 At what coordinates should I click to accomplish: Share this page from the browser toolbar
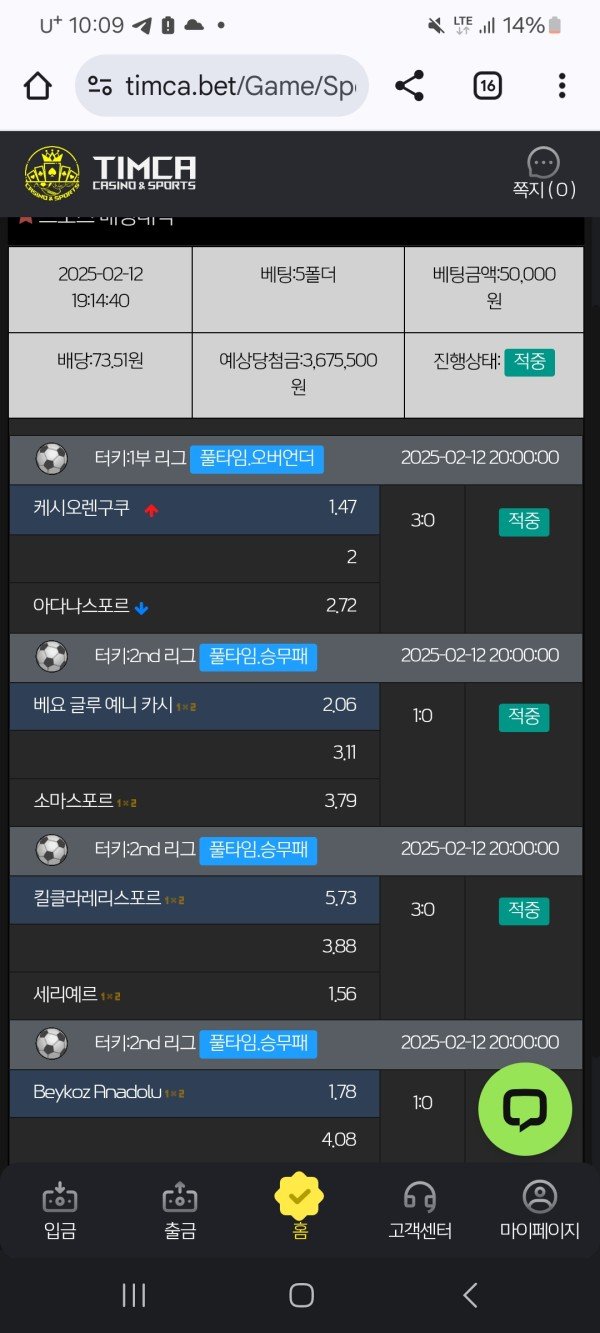tap(409, 86)
